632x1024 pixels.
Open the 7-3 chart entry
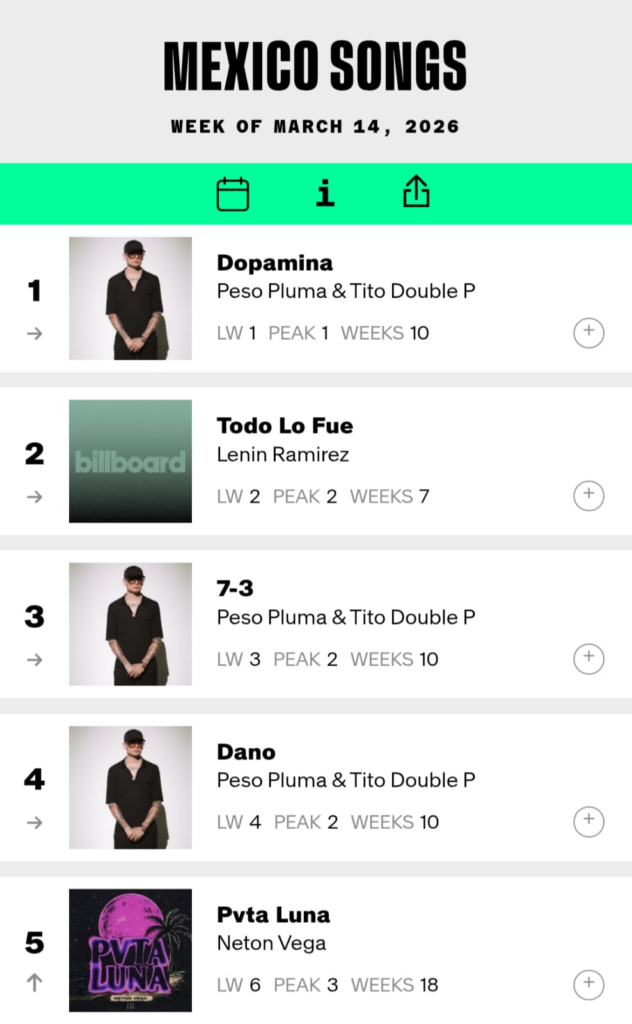tap(235, 589)
